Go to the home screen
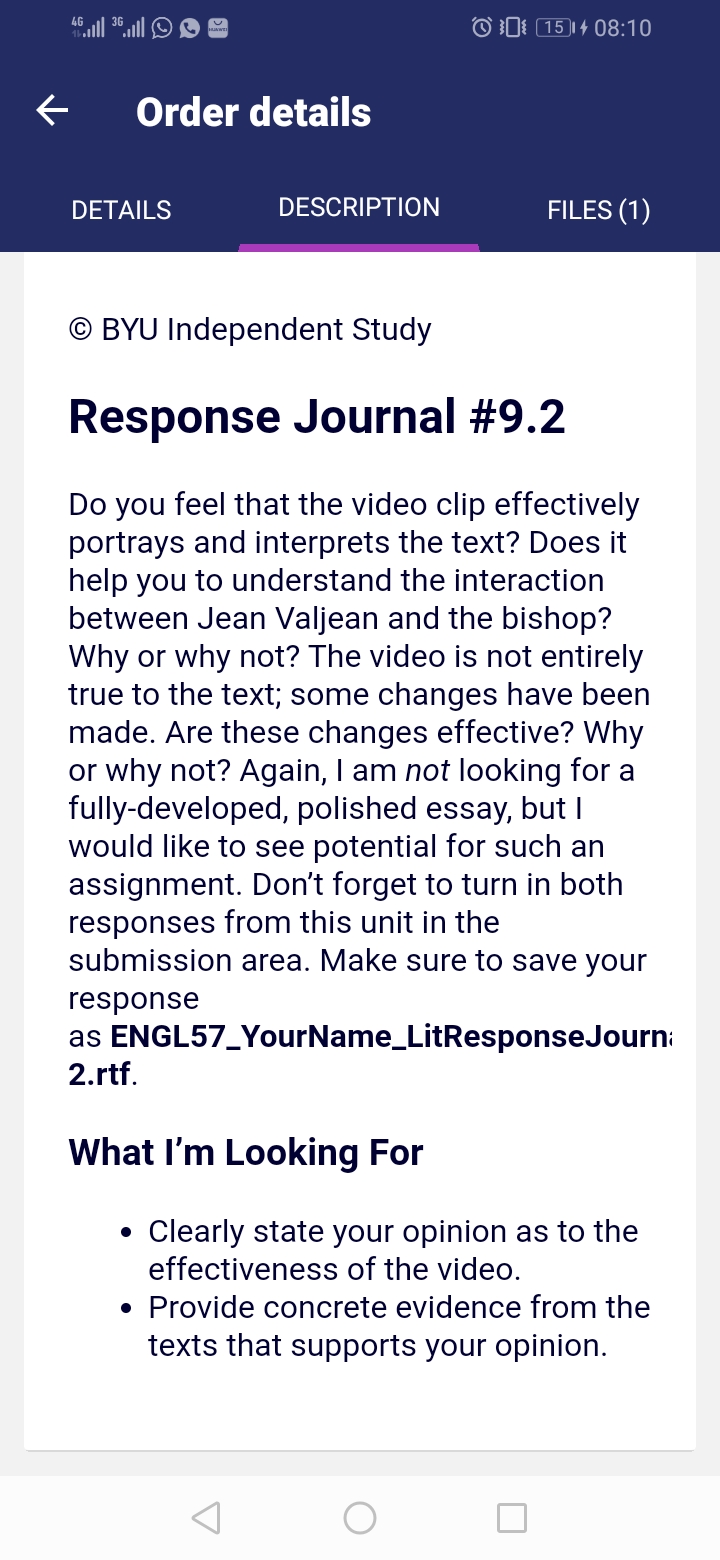The width and height of the screenshot is (720, 1560). pos(360,1518)
